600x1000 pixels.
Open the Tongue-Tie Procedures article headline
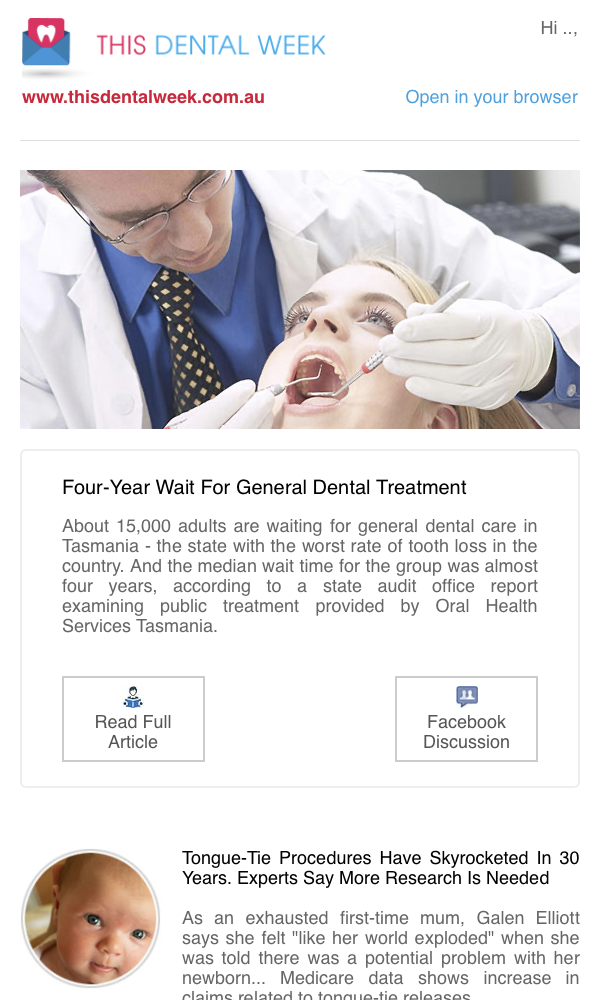click(x=381, y=868)
